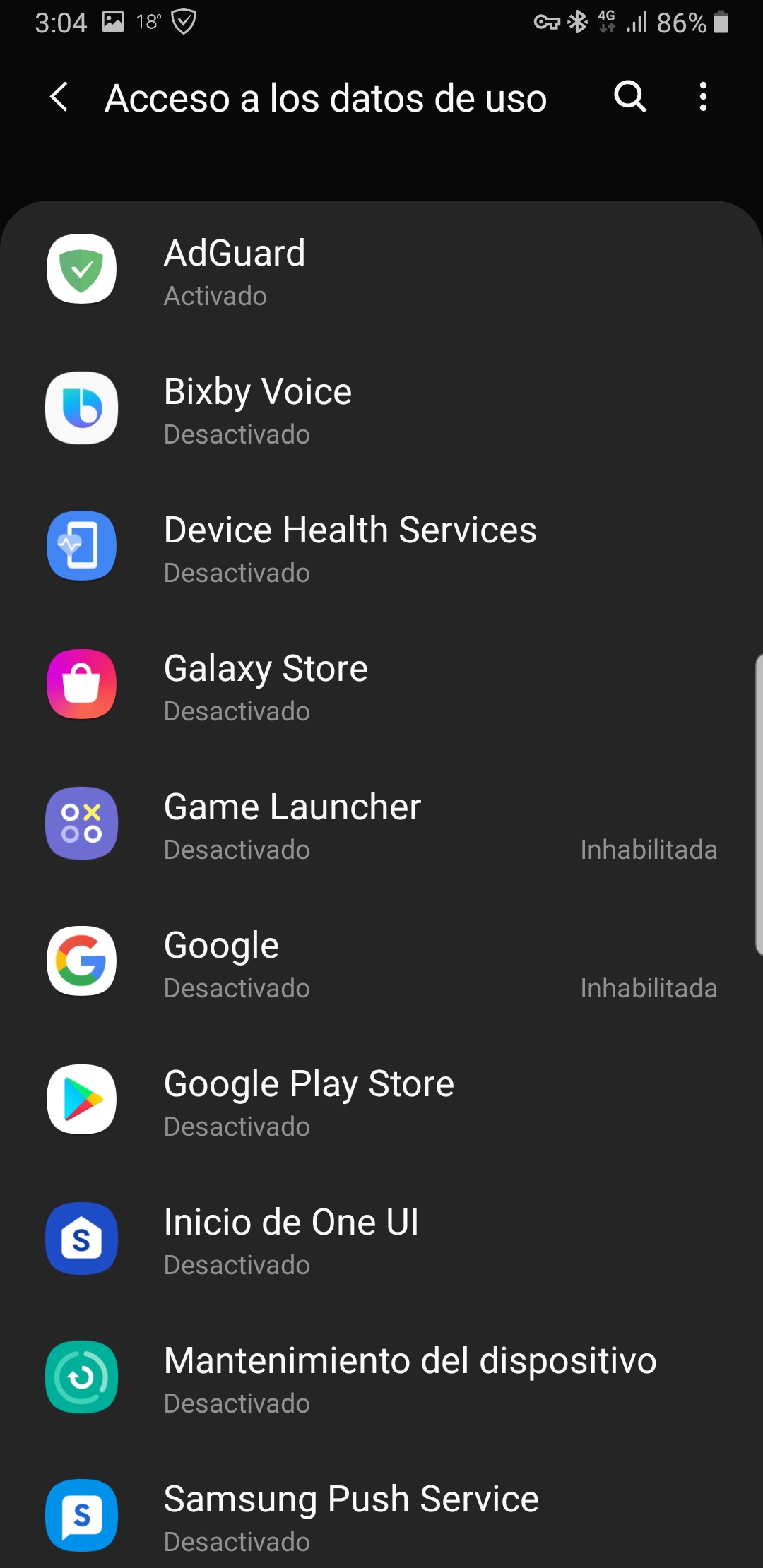Open Device Health Services entry

pyautogui.click(x=381, y=547)
